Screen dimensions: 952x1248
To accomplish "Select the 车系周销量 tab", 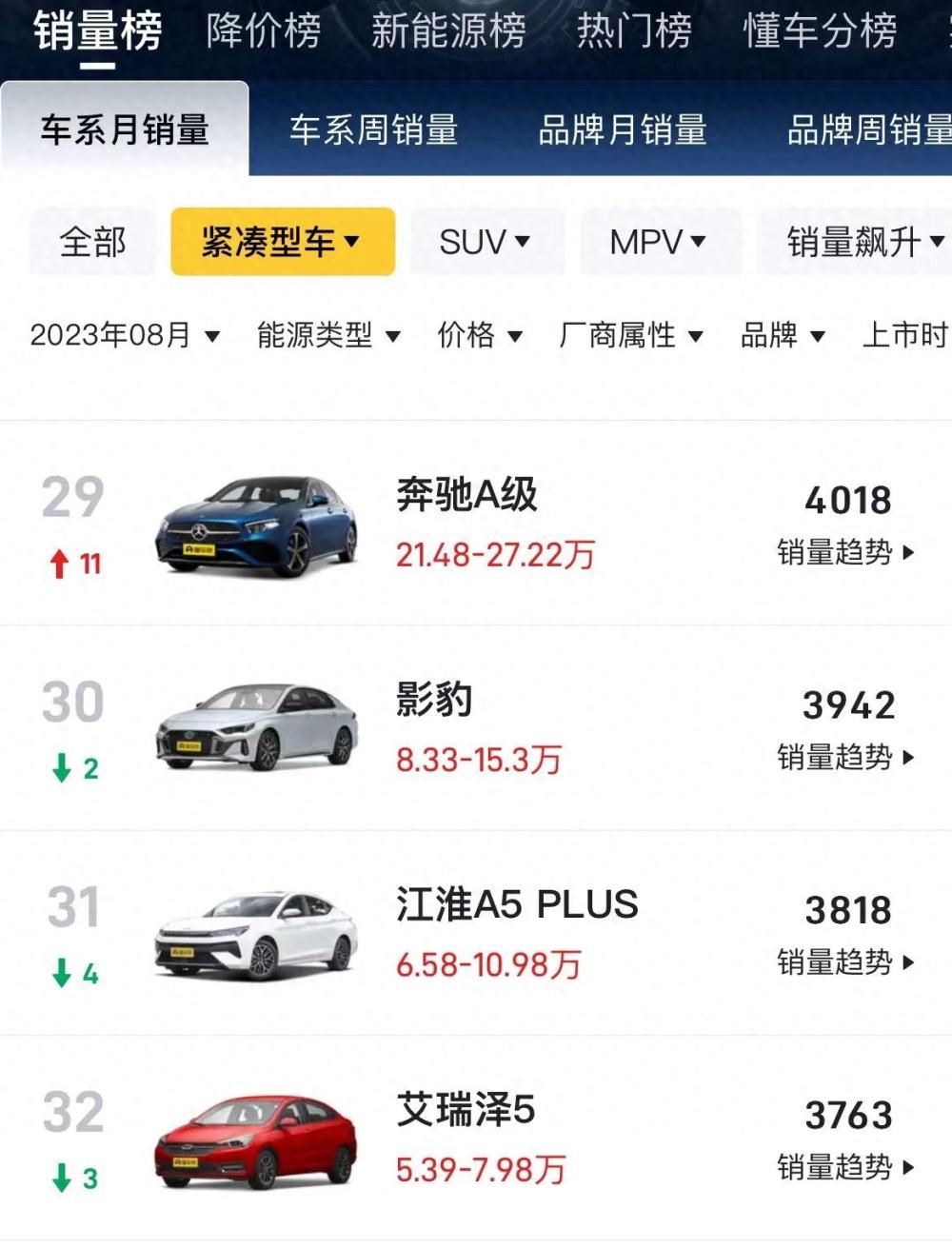I will point(373,130).
